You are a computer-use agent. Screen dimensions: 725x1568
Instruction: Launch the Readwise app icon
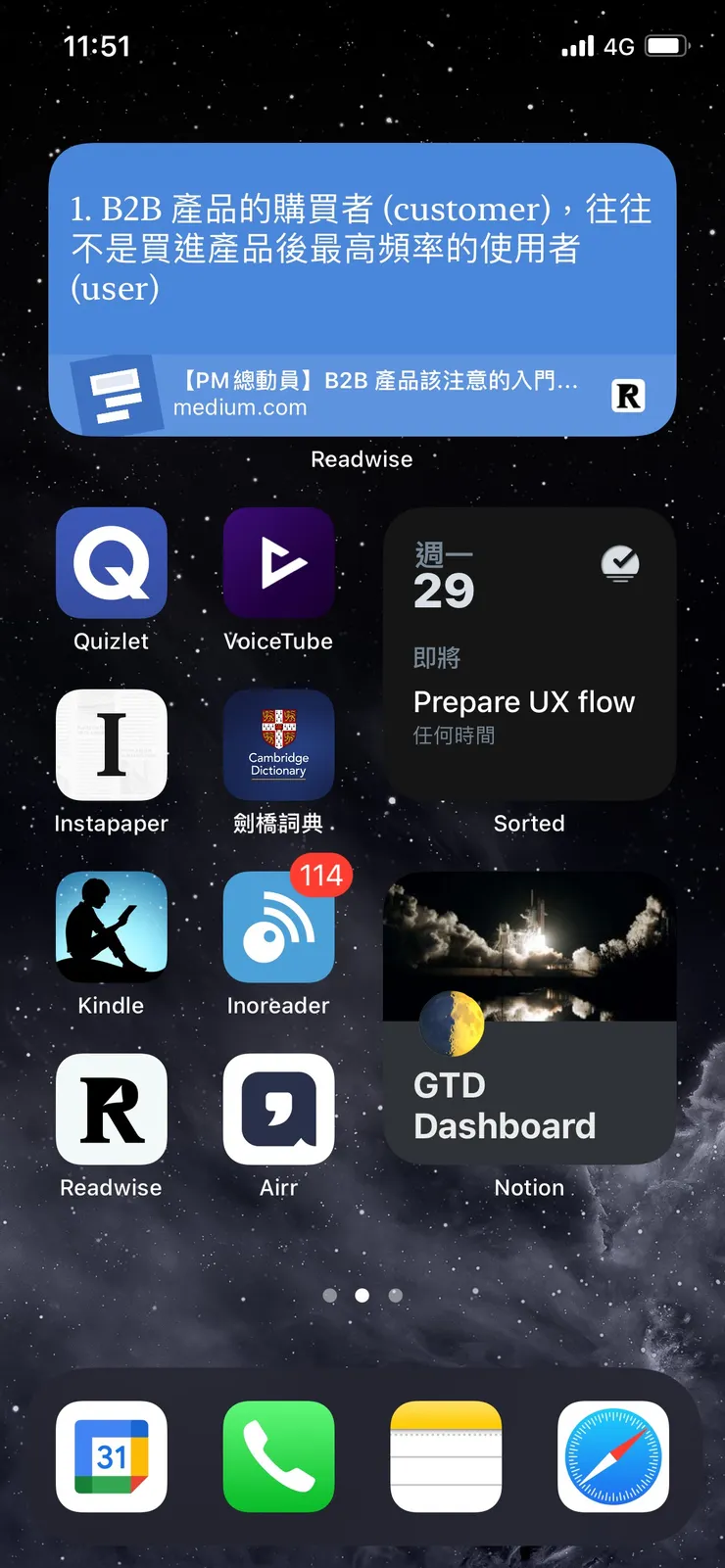click(112, 1110)
